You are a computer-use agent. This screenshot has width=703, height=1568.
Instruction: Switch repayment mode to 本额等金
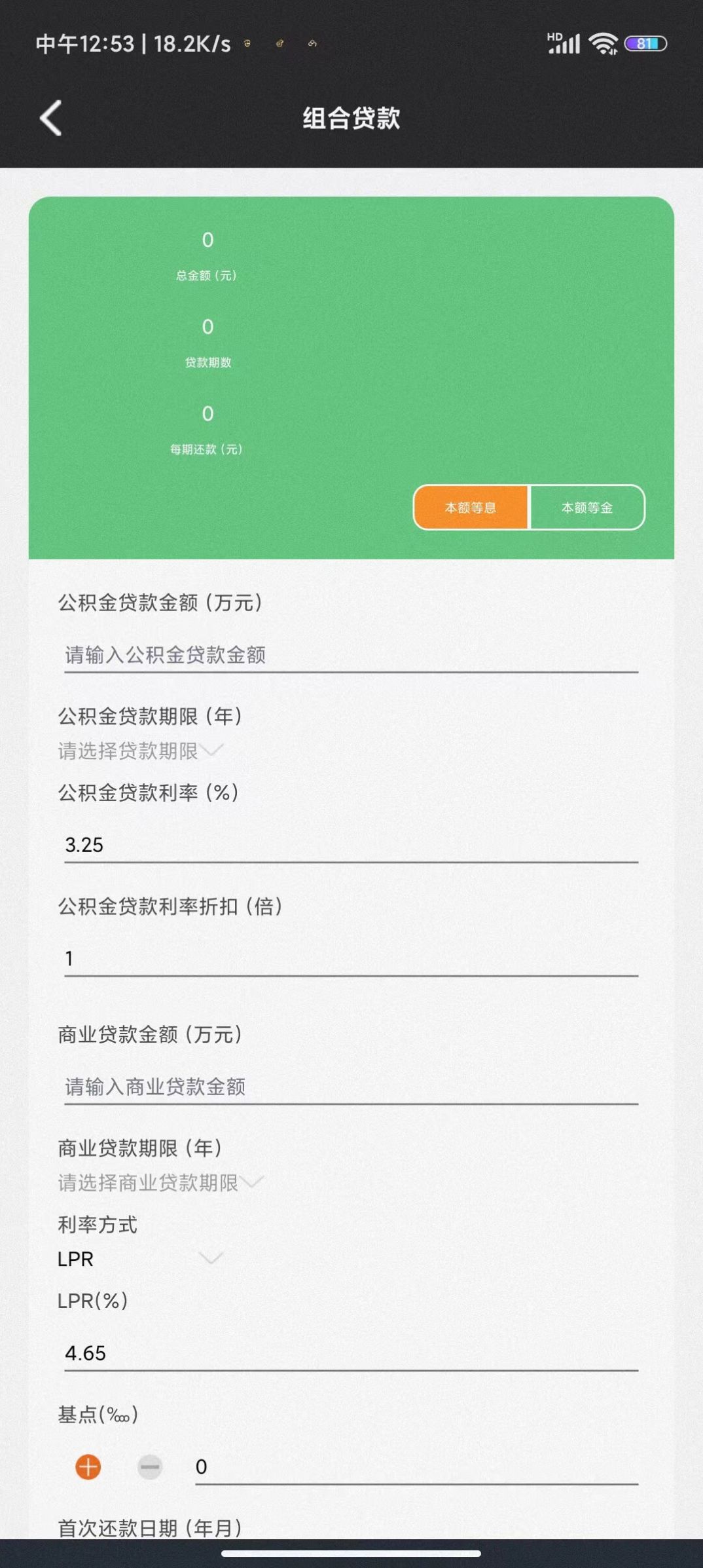pos(586,507)
